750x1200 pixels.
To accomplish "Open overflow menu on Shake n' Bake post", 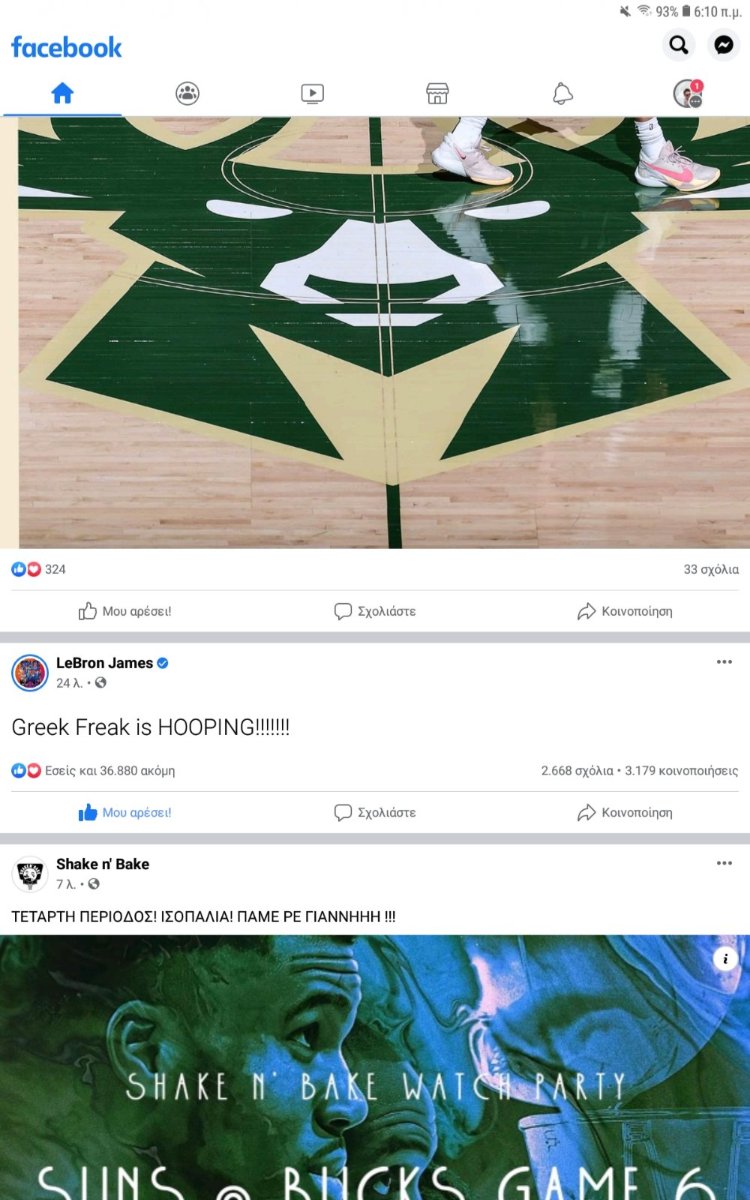I will 724,863.
